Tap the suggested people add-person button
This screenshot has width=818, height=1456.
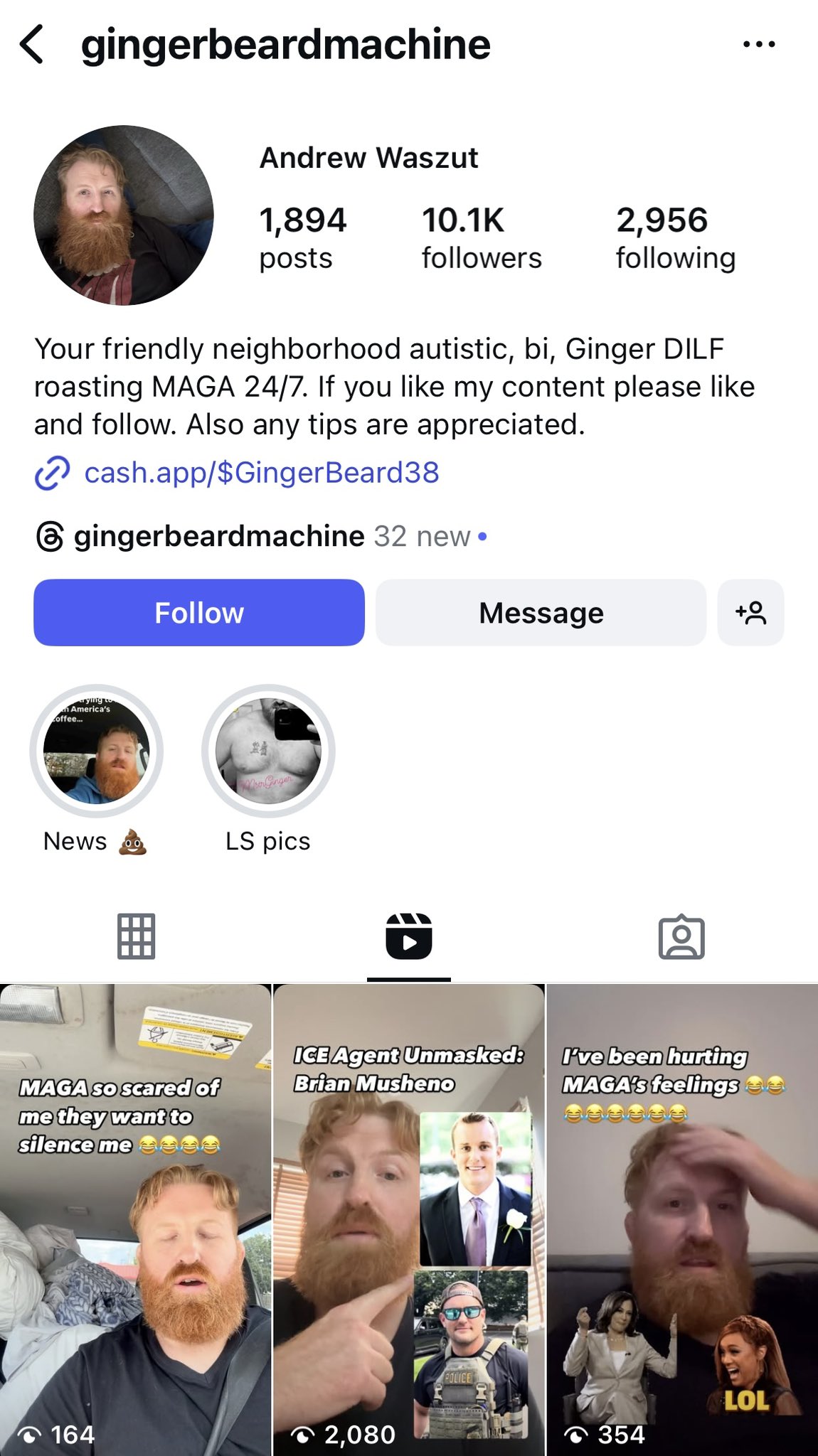tap(751, 613)
